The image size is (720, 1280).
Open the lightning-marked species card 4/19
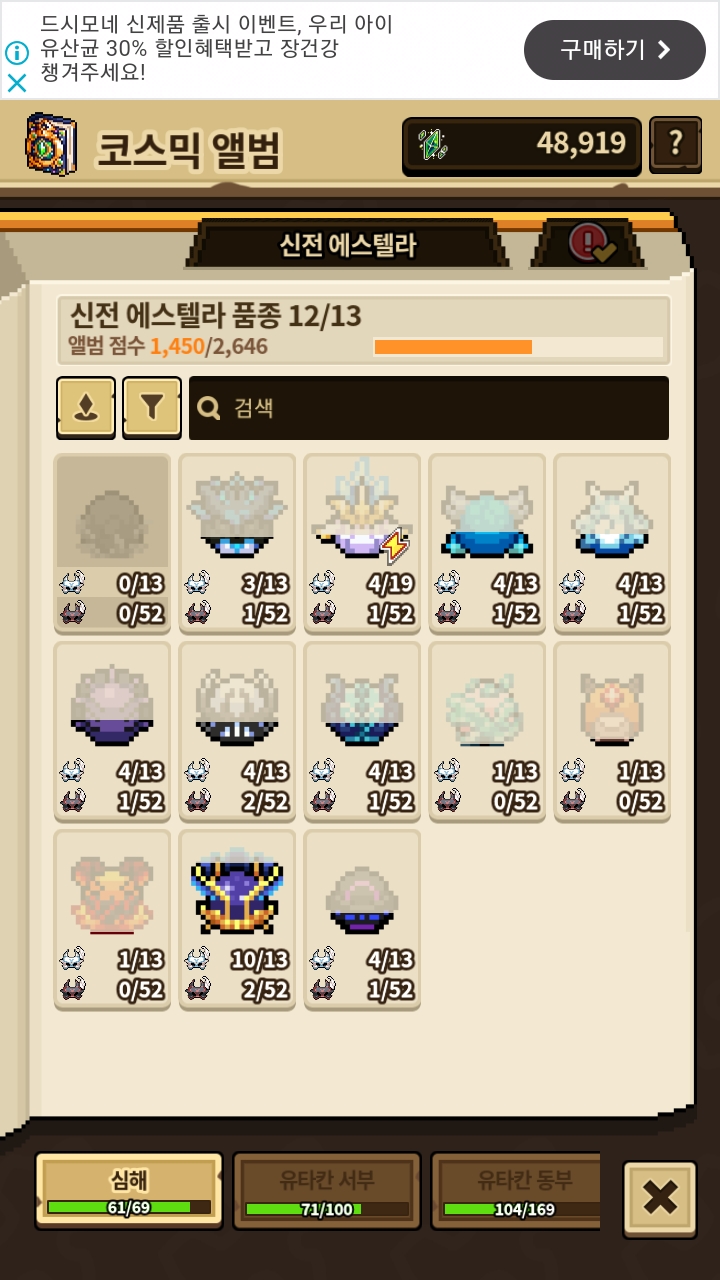click(362, 543)
